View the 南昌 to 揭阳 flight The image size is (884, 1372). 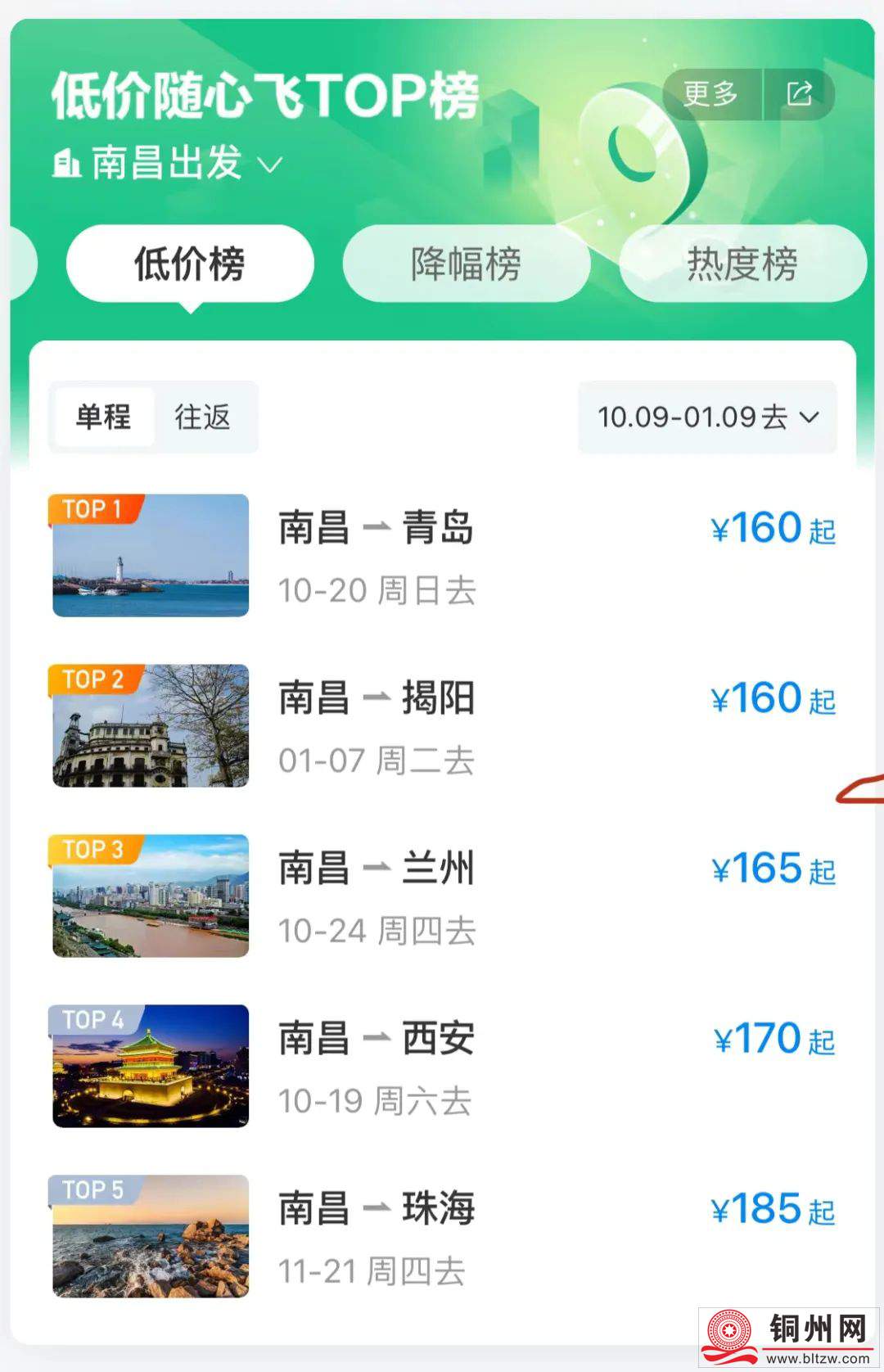(x=442, y=726)
